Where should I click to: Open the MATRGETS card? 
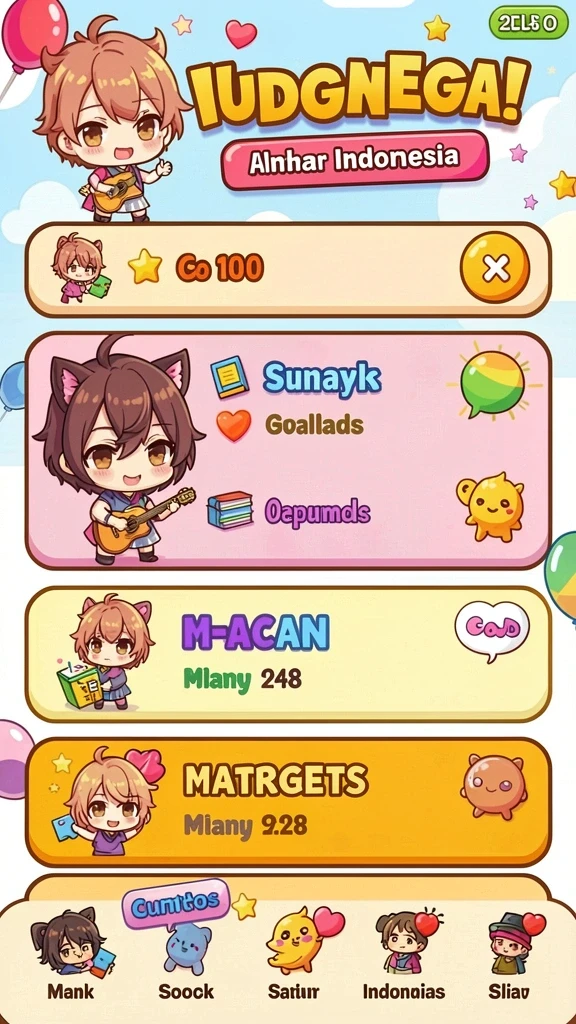point(288,802)
